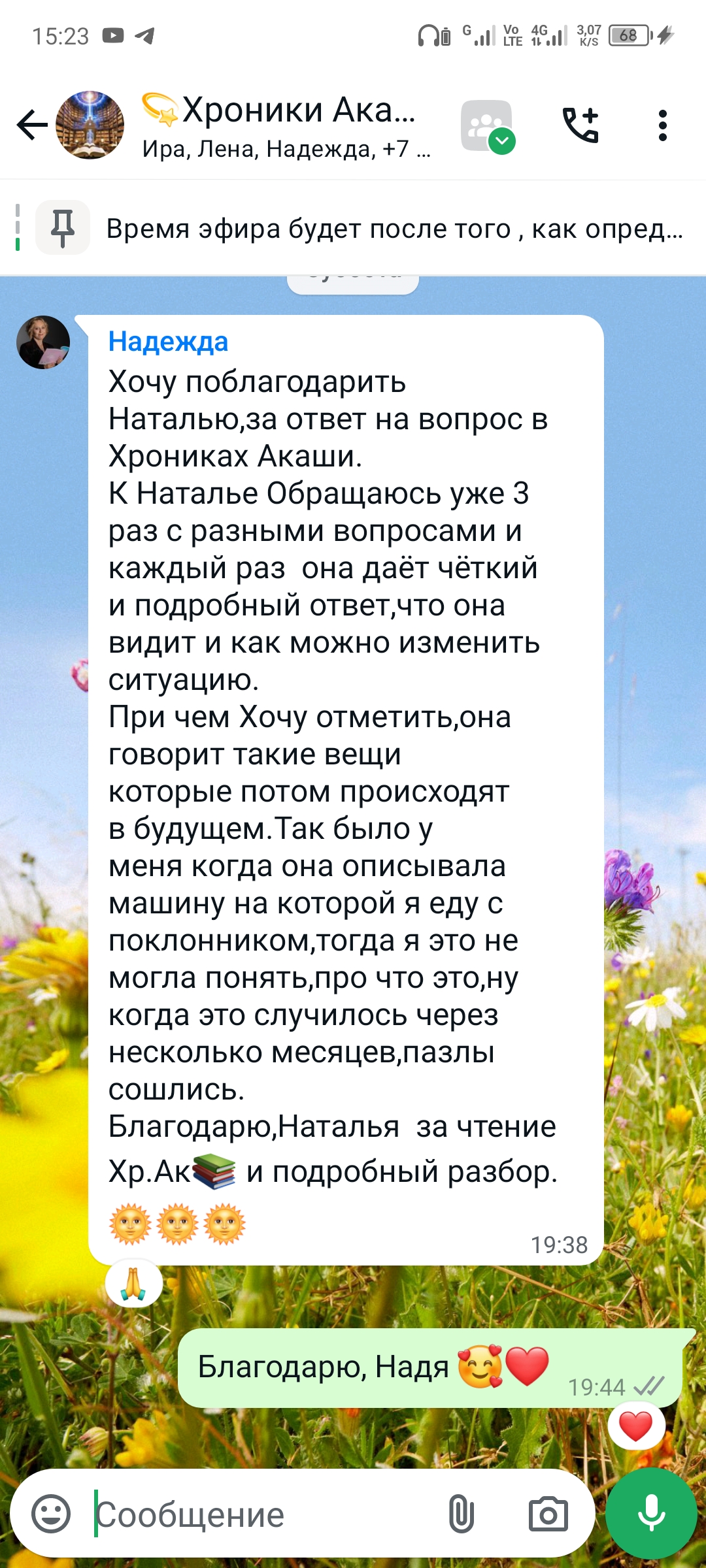This screenshot has height=1568, width=706.
Task: Tap the sender name Надежда
Action: 169,342
